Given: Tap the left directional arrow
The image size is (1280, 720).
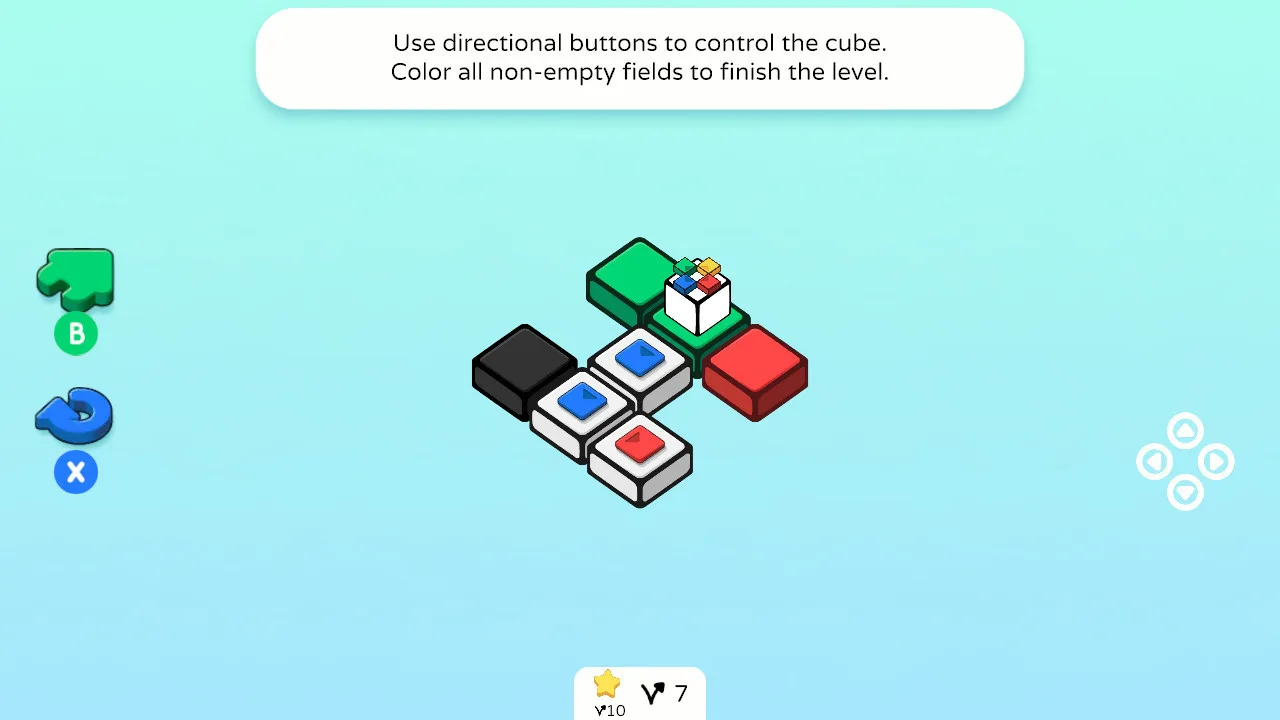Looking at the screenshot, I should pyautogui.click(x=1155, y=462).
